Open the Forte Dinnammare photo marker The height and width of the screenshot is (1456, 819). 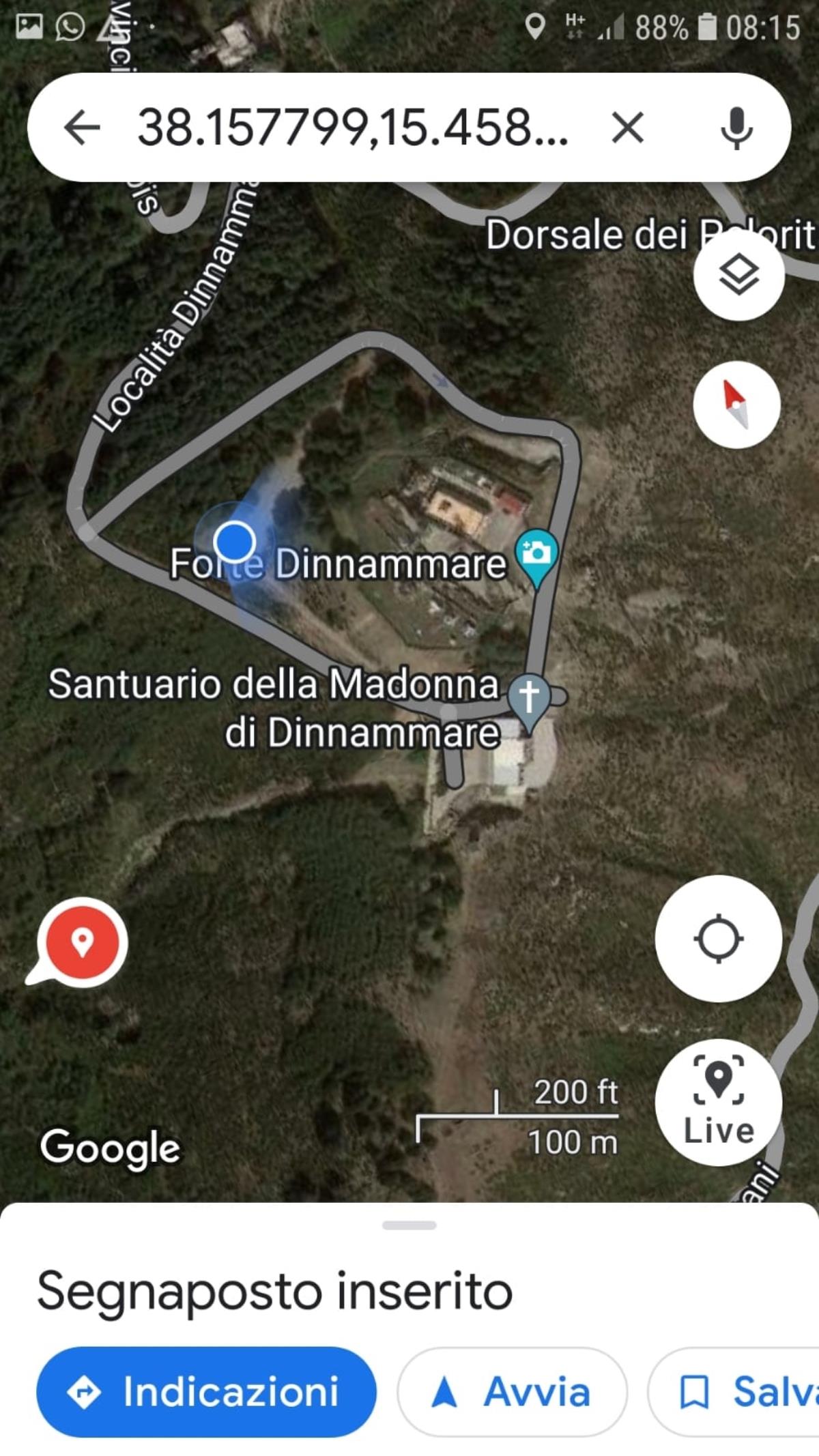(537, 555)
